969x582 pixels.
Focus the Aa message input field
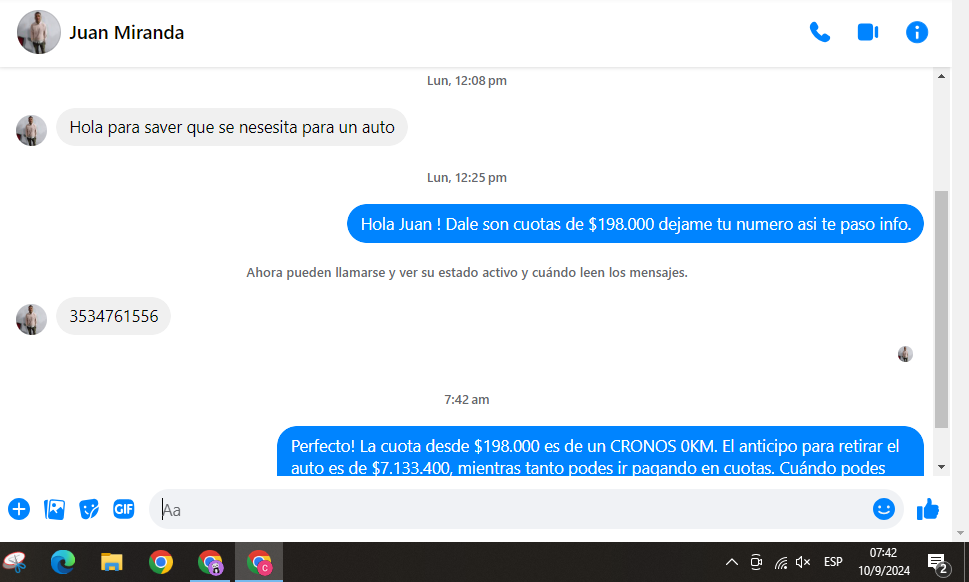(x=500, y=509)
